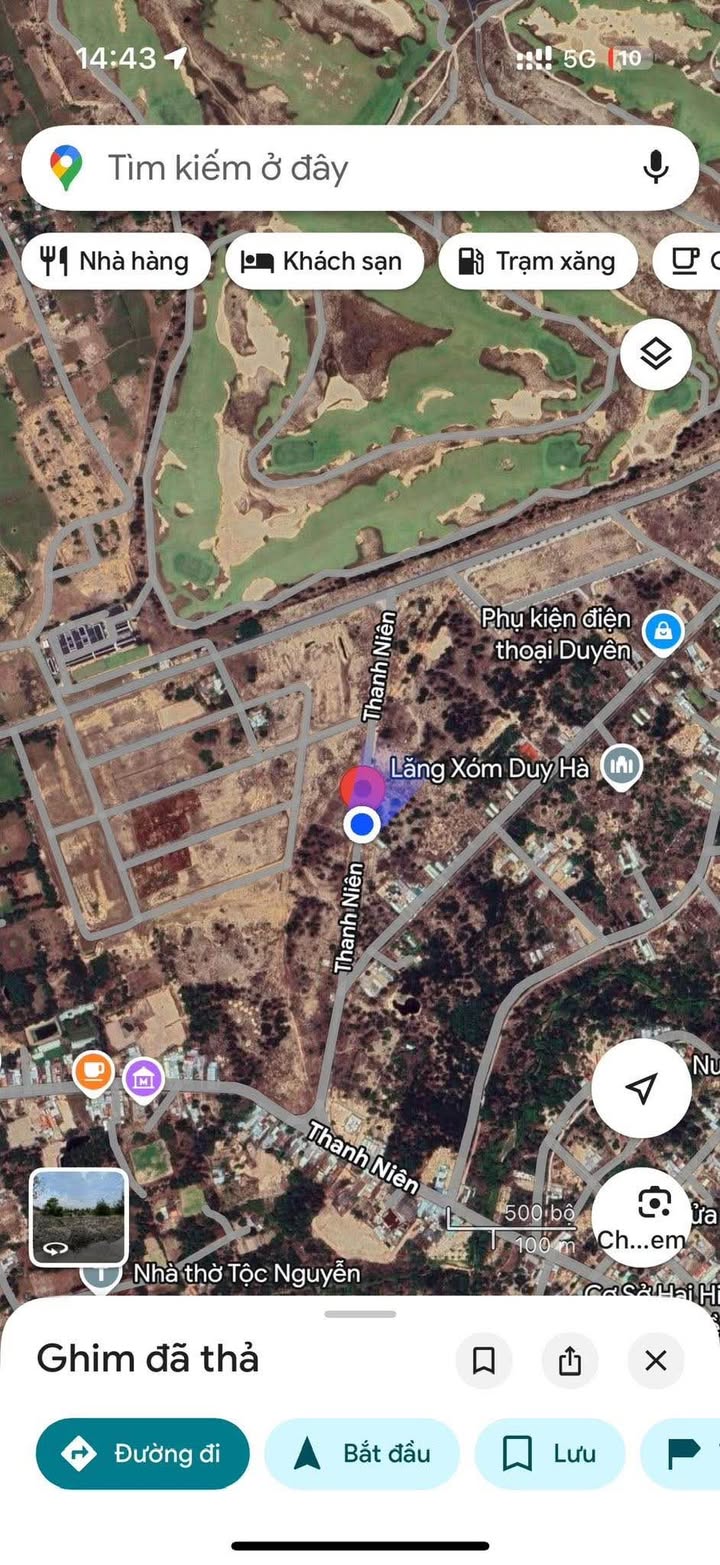This screenshot has height=1565, width=720.
Task: Open the Street View thumbnail
Action: [79, 1216]
